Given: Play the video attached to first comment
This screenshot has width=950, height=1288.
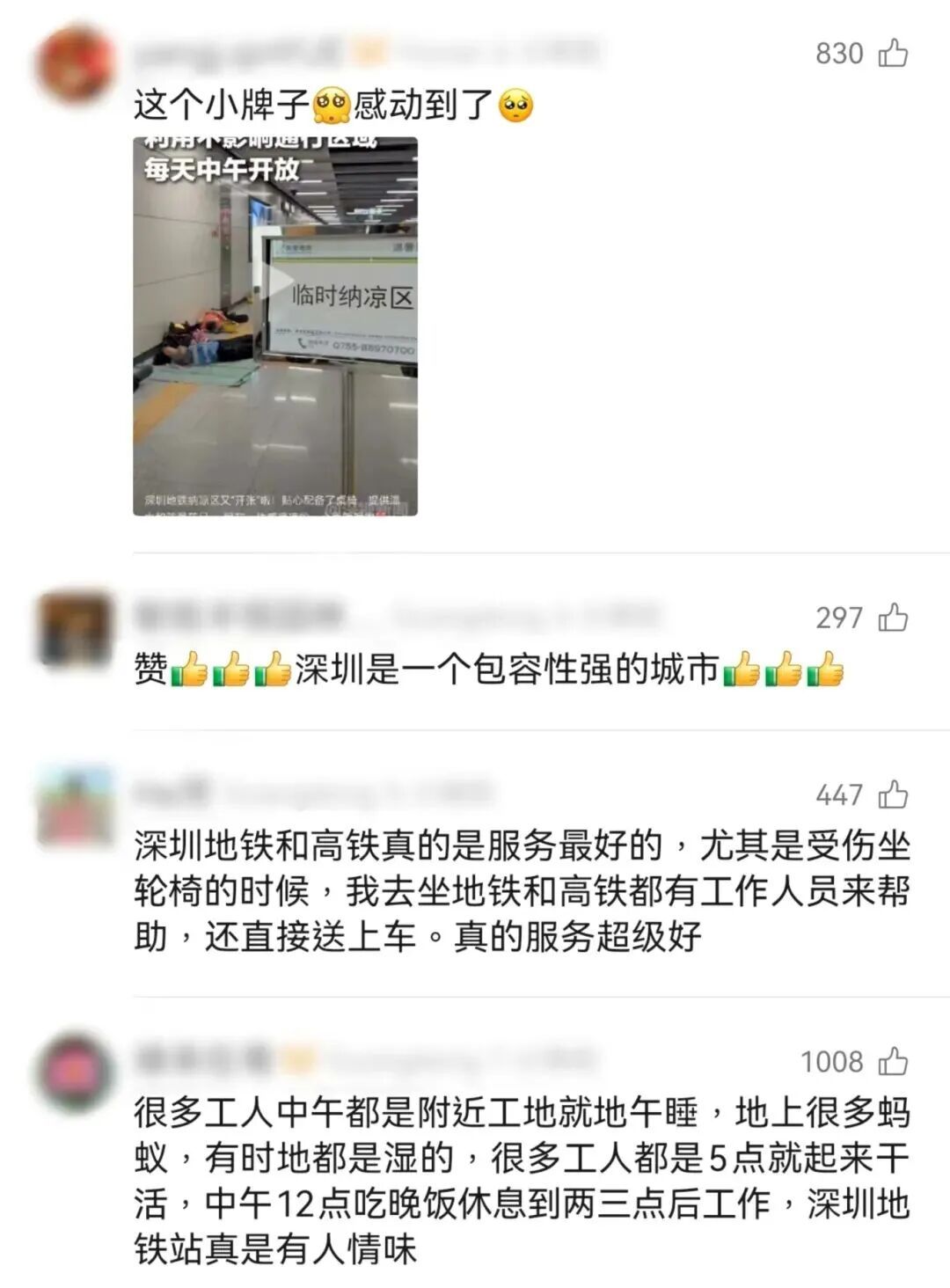Looking at the screenshot, I should [x=275, y=326].
